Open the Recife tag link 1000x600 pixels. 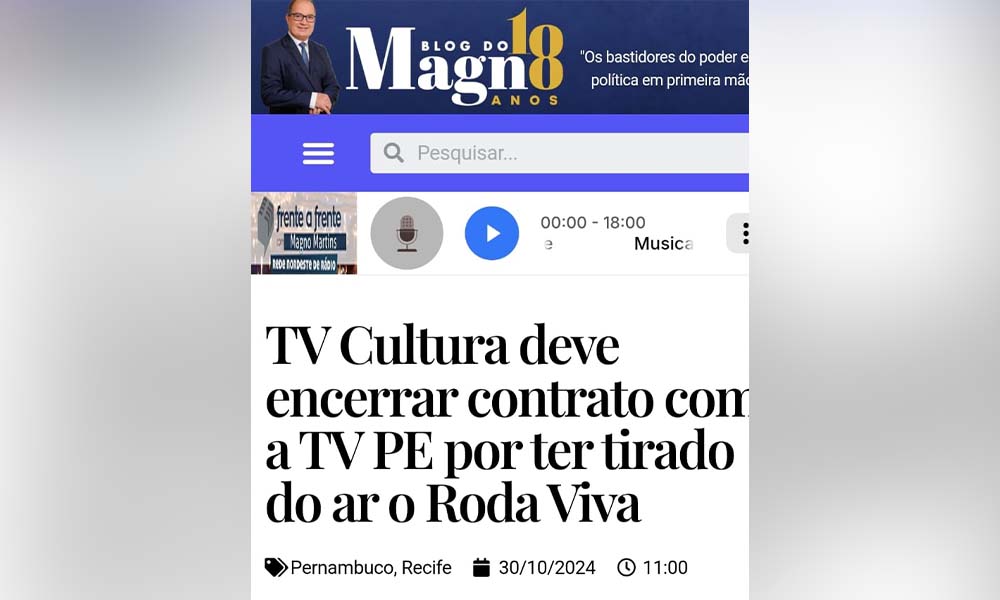coord(427,568)
